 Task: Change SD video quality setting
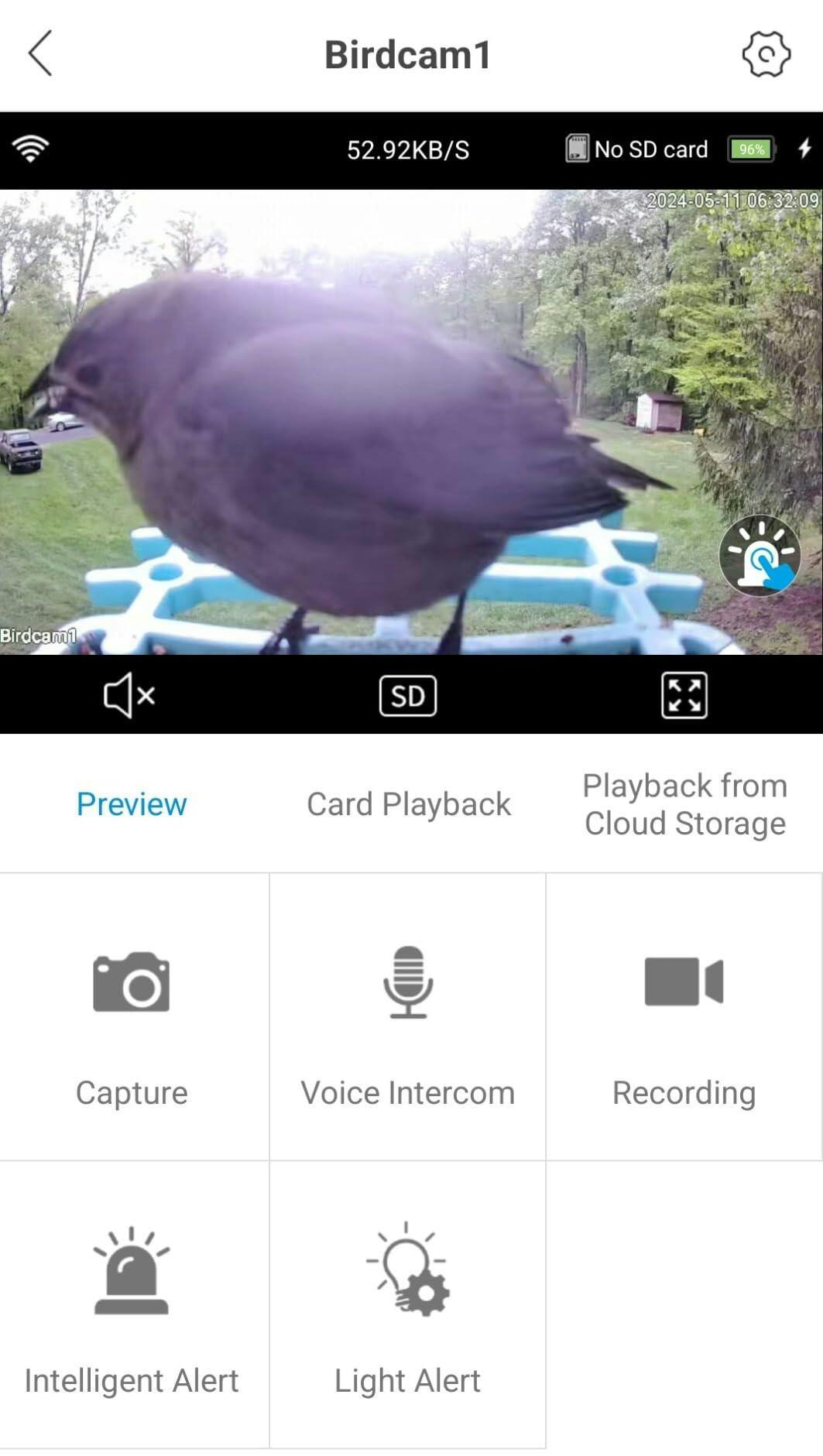point(407,695)
